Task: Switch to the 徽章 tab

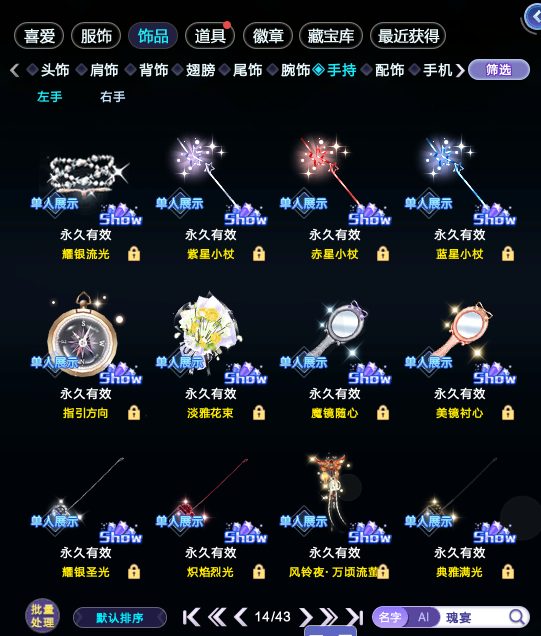Action: [x=268, y=36]
